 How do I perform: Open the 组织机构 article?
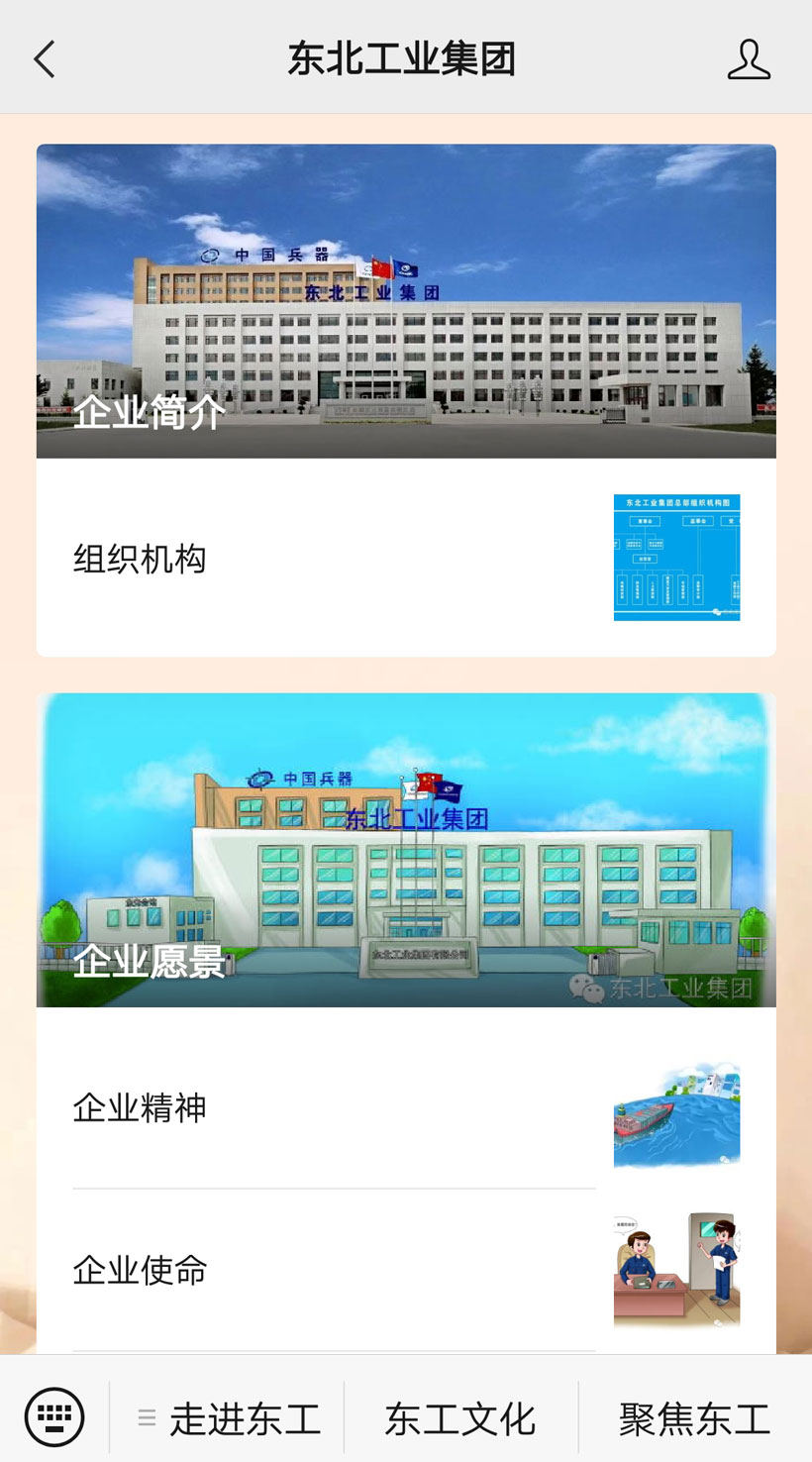point(406,559)
